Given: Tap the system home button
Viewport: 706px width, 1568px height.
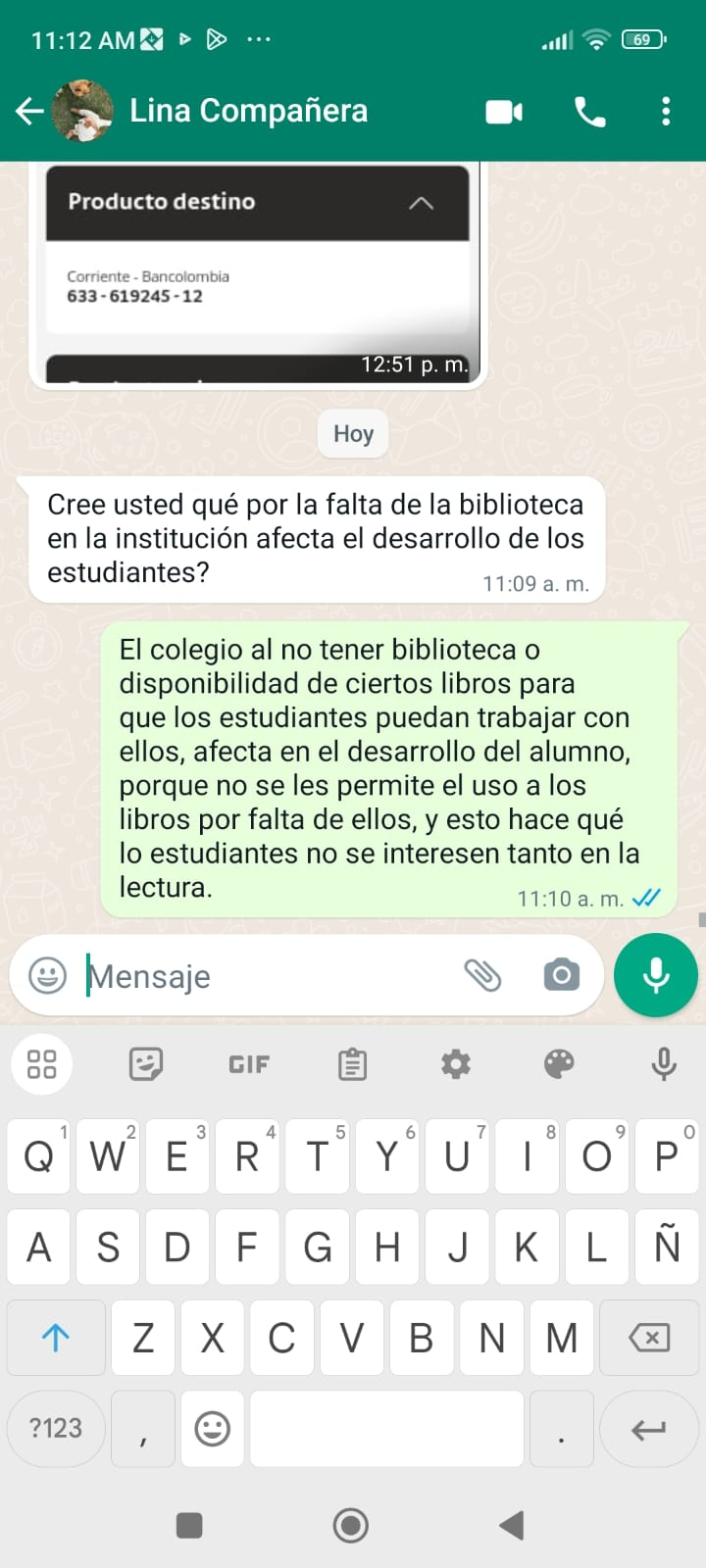Looking at the screenshot, I should tap(351, 1525).
